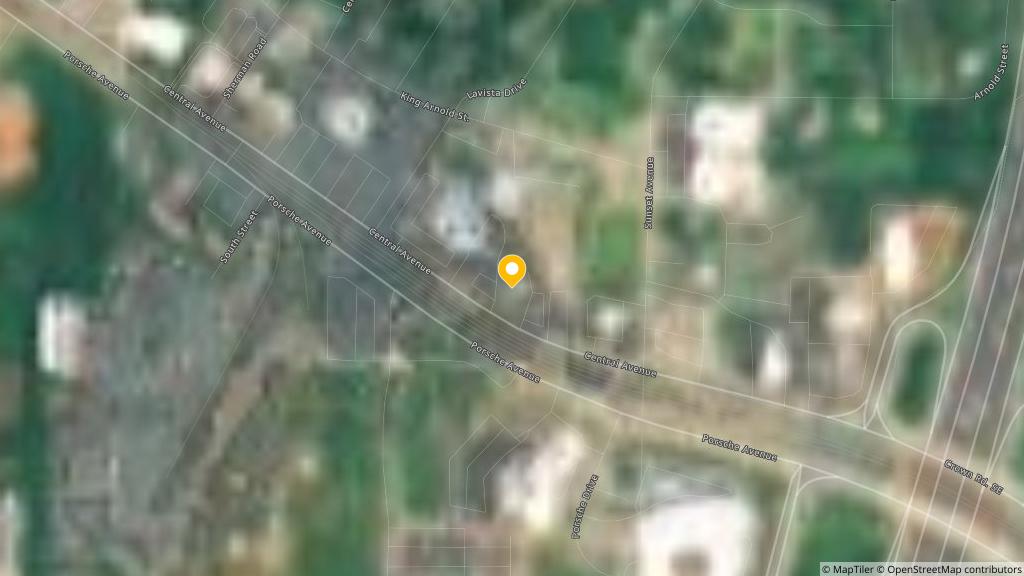Tap the orange location pin marker

(x=512, y=270)
